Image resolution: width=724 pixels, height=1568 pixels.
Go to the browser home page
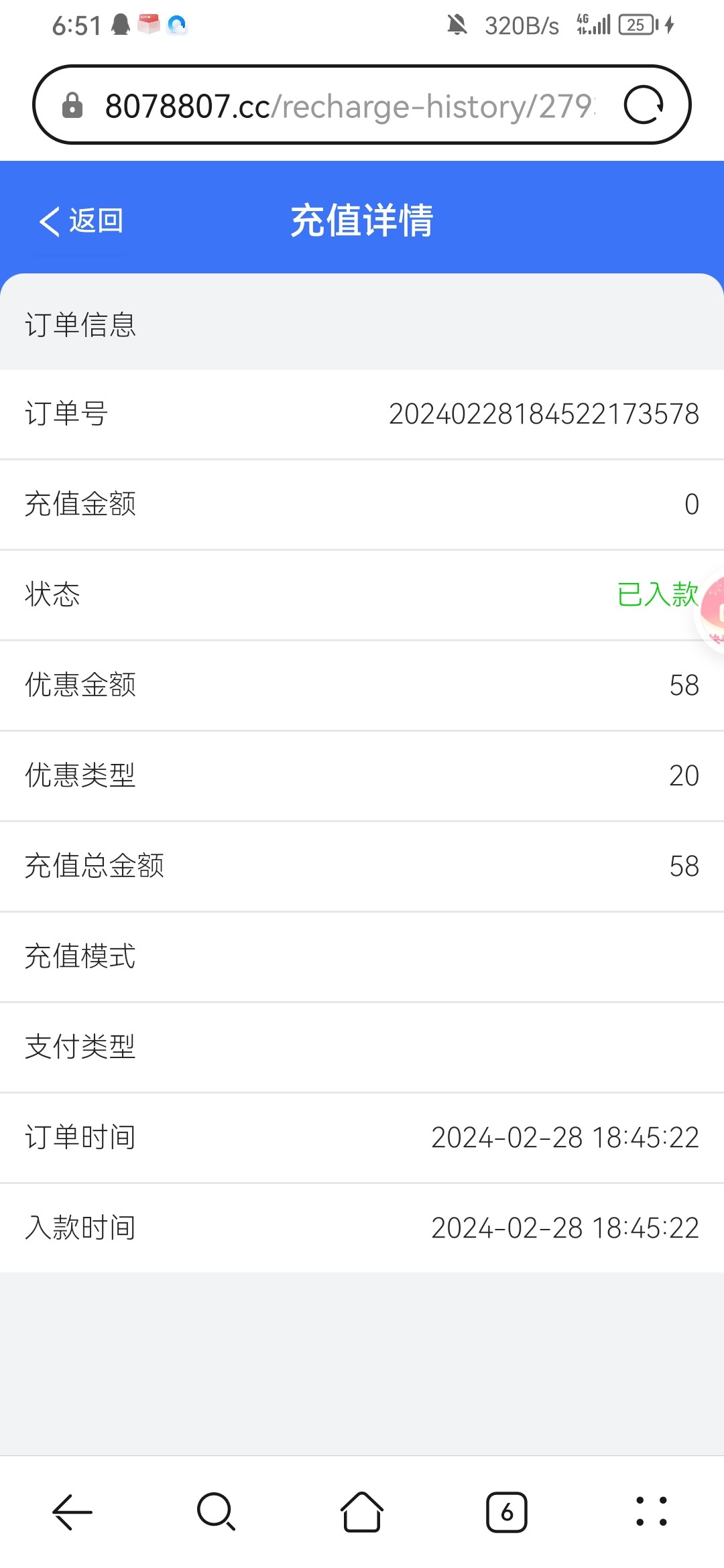click(x=362, y=1512)
